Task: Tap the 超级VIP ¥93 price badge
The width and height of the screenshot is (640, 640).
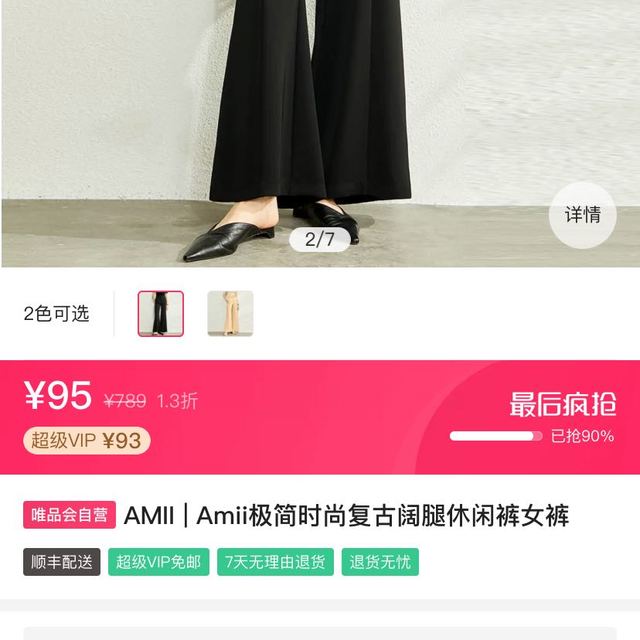Action: point(86,441)
